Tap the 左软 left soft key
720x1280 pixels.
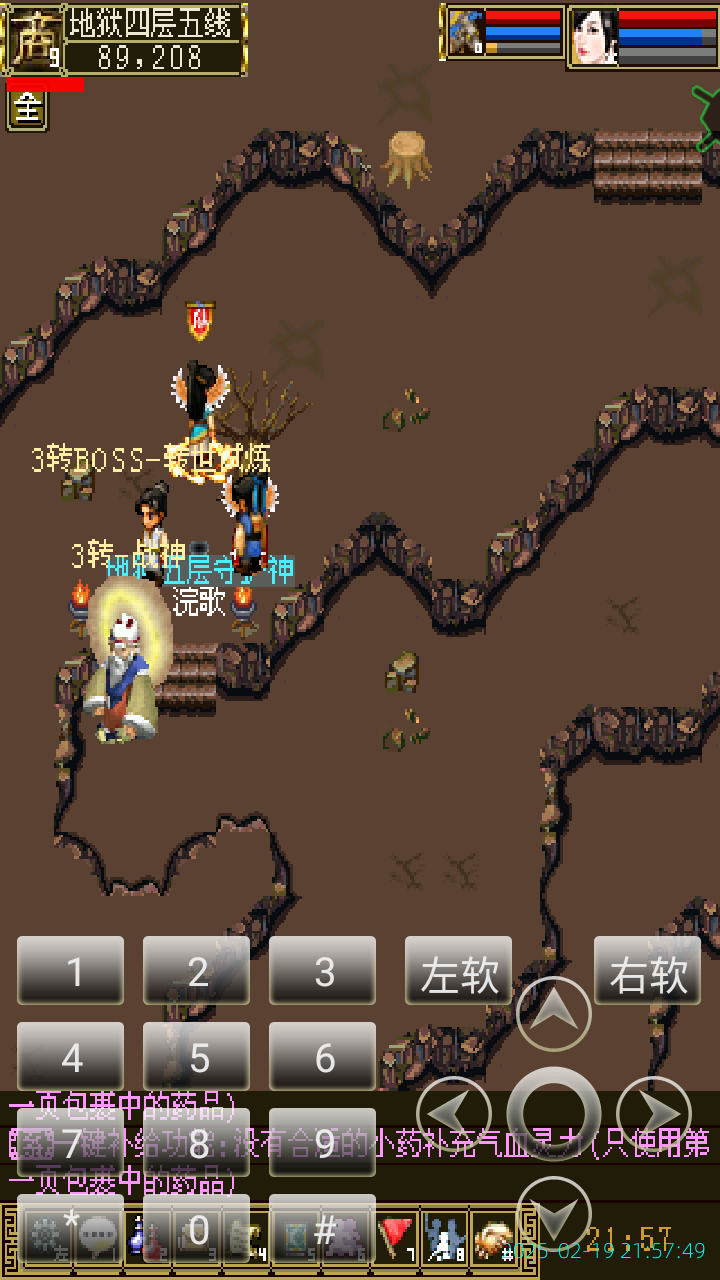(458, 970)
